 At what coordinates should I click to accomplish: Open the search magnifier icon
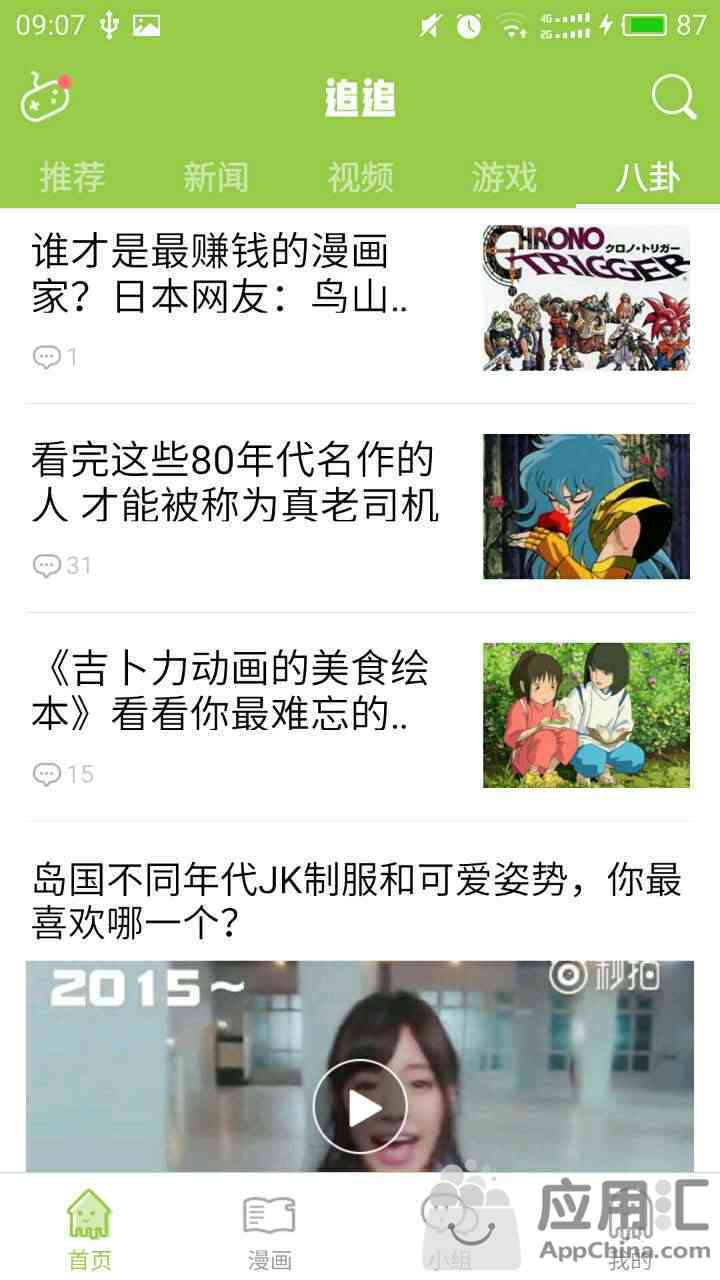tap(673, 98)
